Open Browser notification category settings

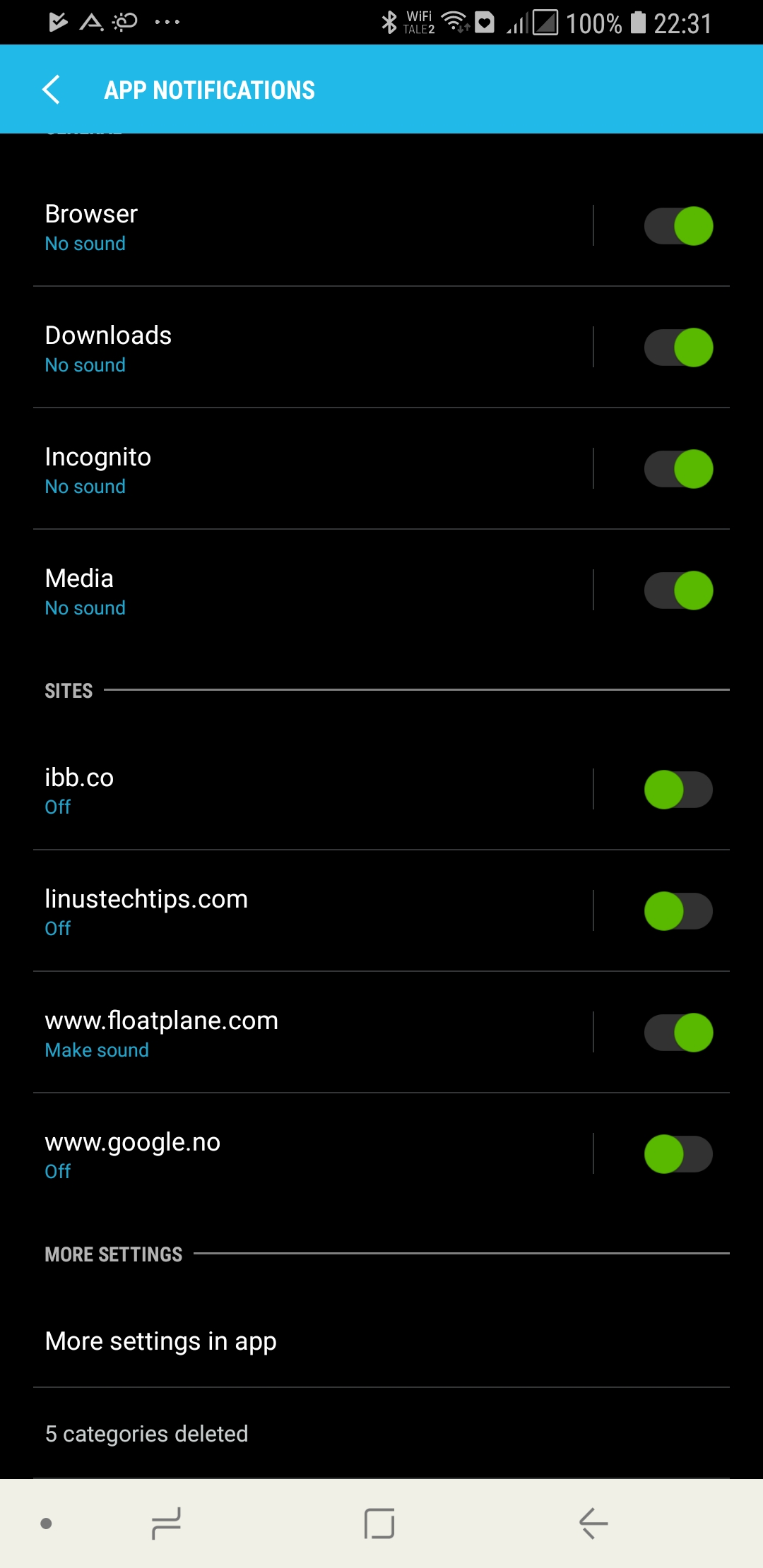[311, 226]
